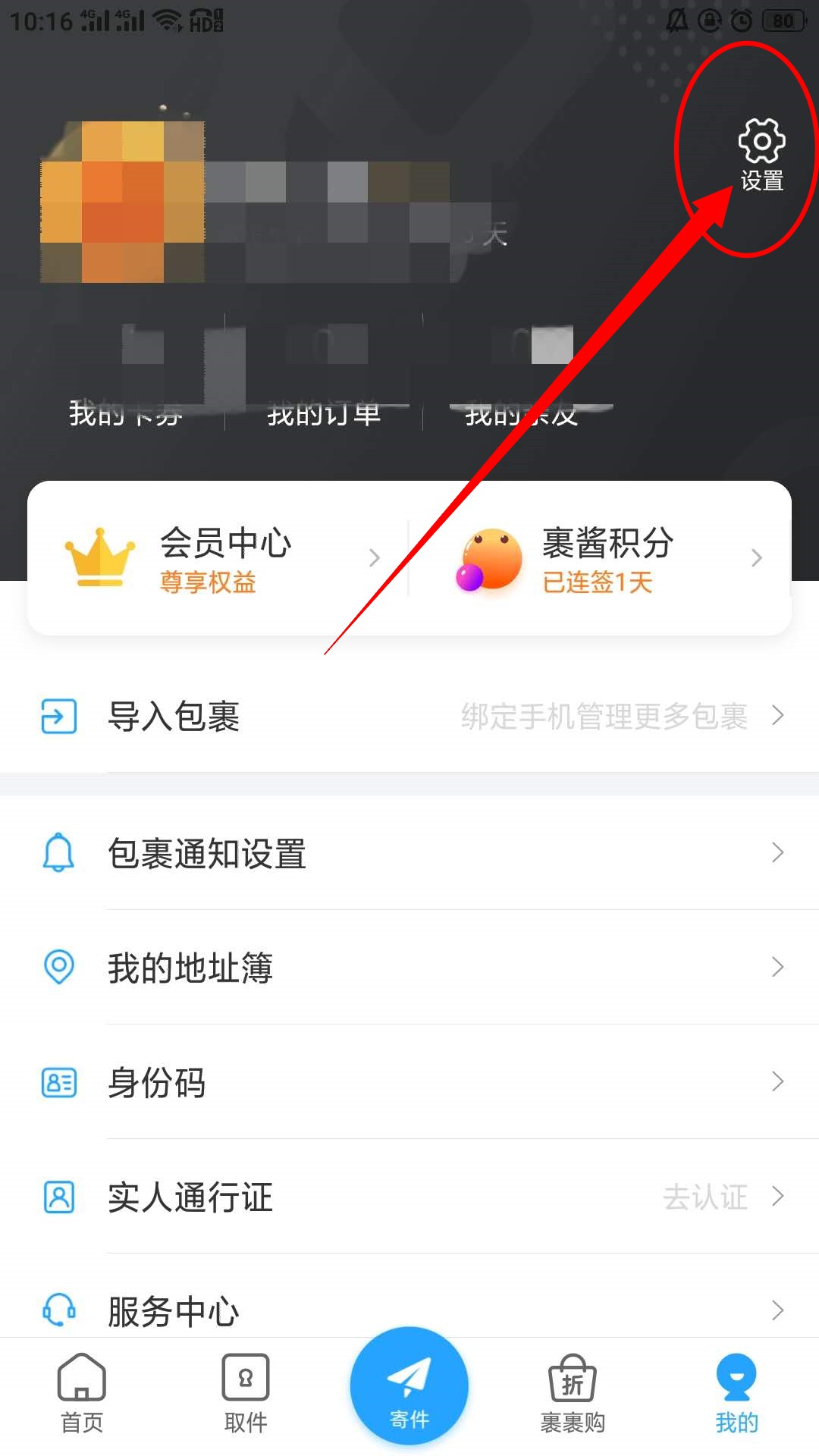Open 设置 settings gear

coord(761,154)
